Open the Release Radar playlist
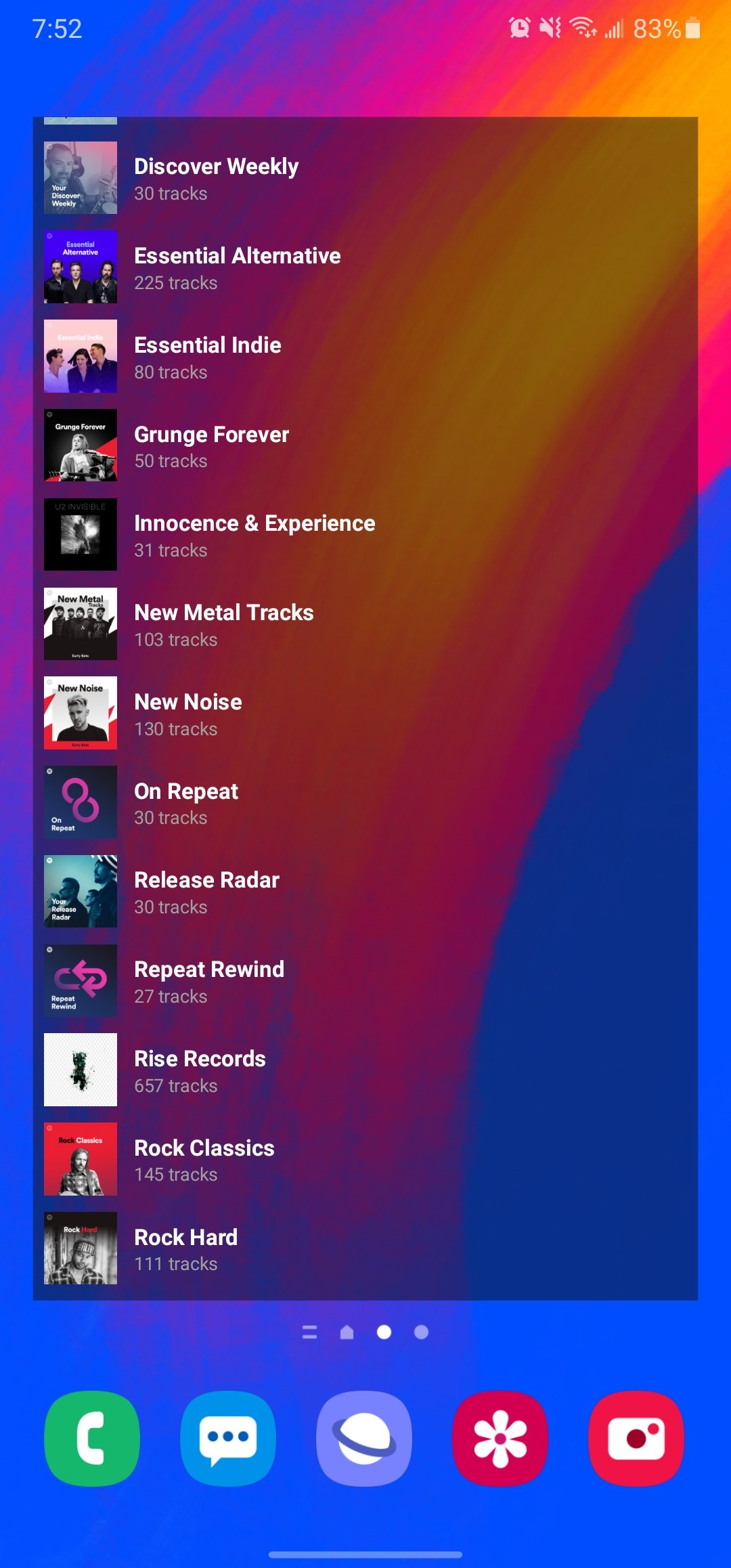 [x=206, y=892]
